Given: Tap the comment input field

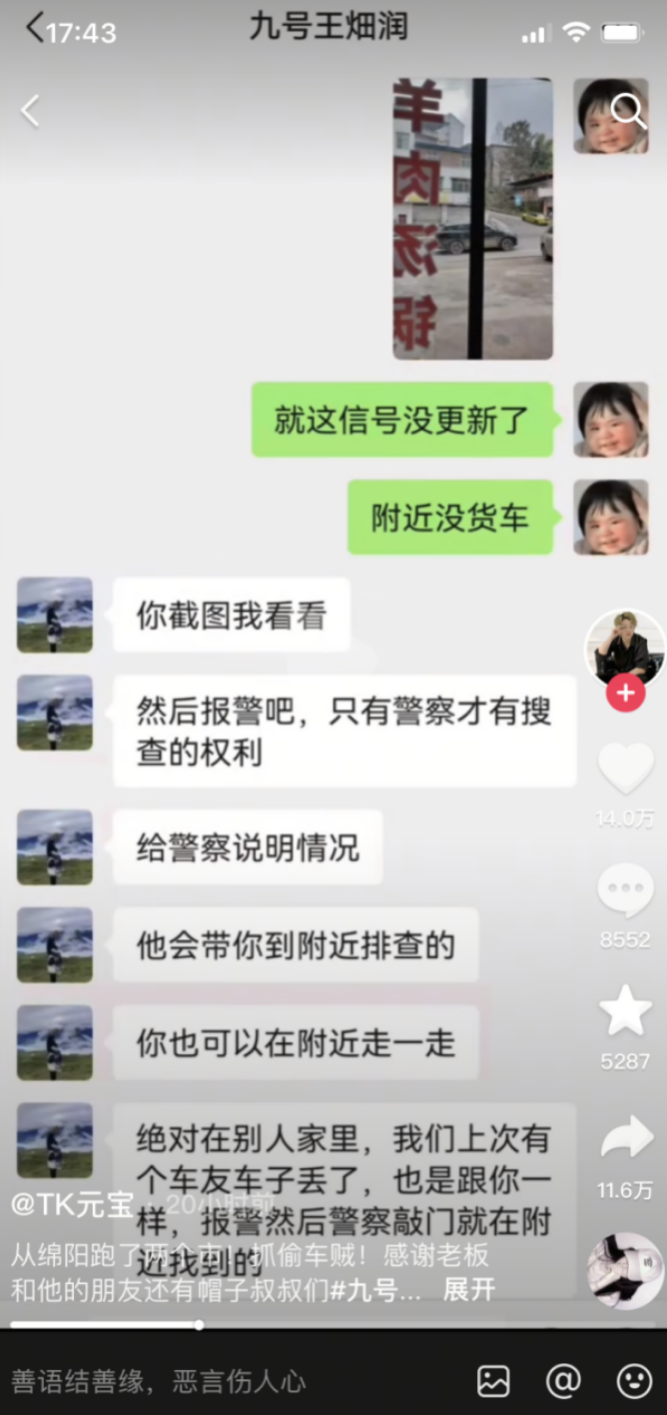Looking at the screenshot, I should pos(200,1381).
